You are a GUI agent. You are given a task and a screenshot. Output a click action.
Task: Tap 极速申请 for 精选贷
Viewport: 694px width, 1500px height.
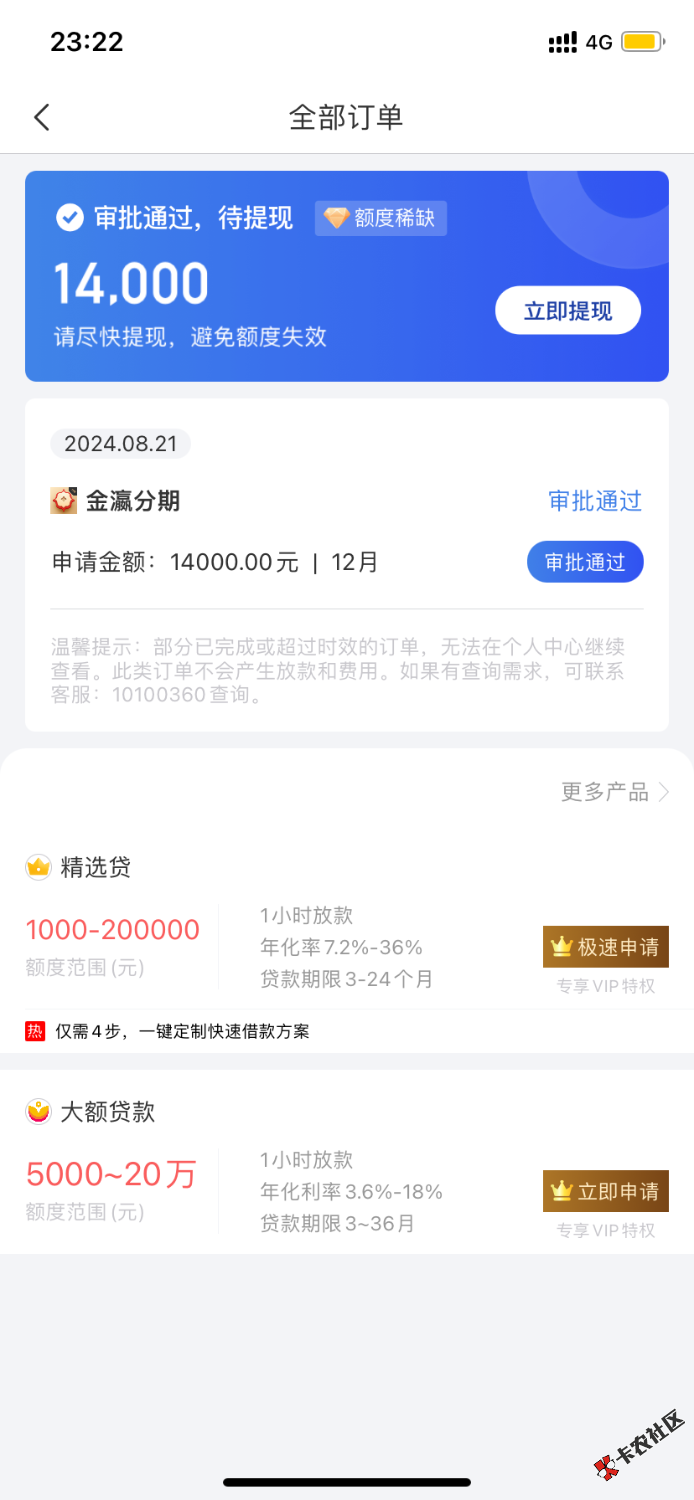605,946
